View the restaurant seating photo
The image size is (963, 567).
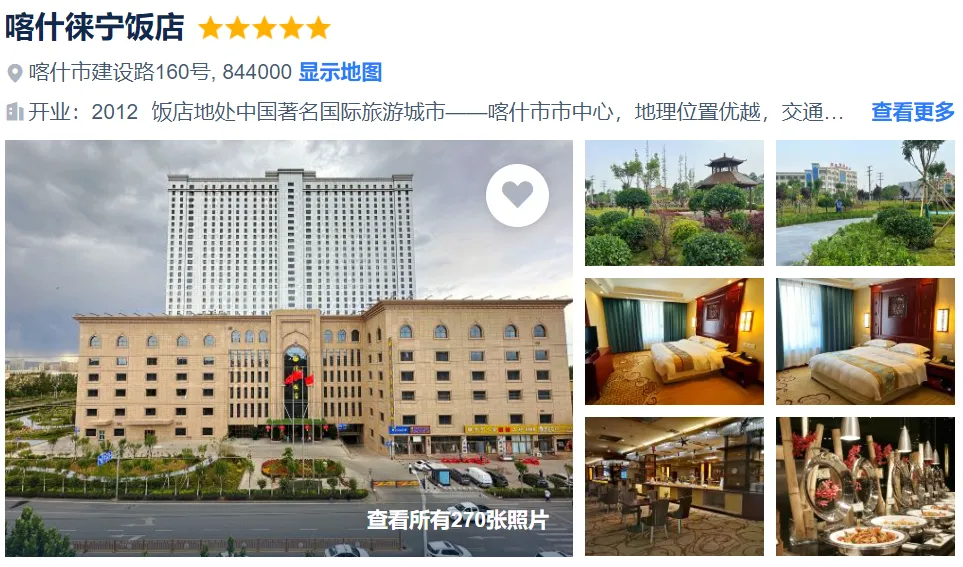click(x=674, y=486)
